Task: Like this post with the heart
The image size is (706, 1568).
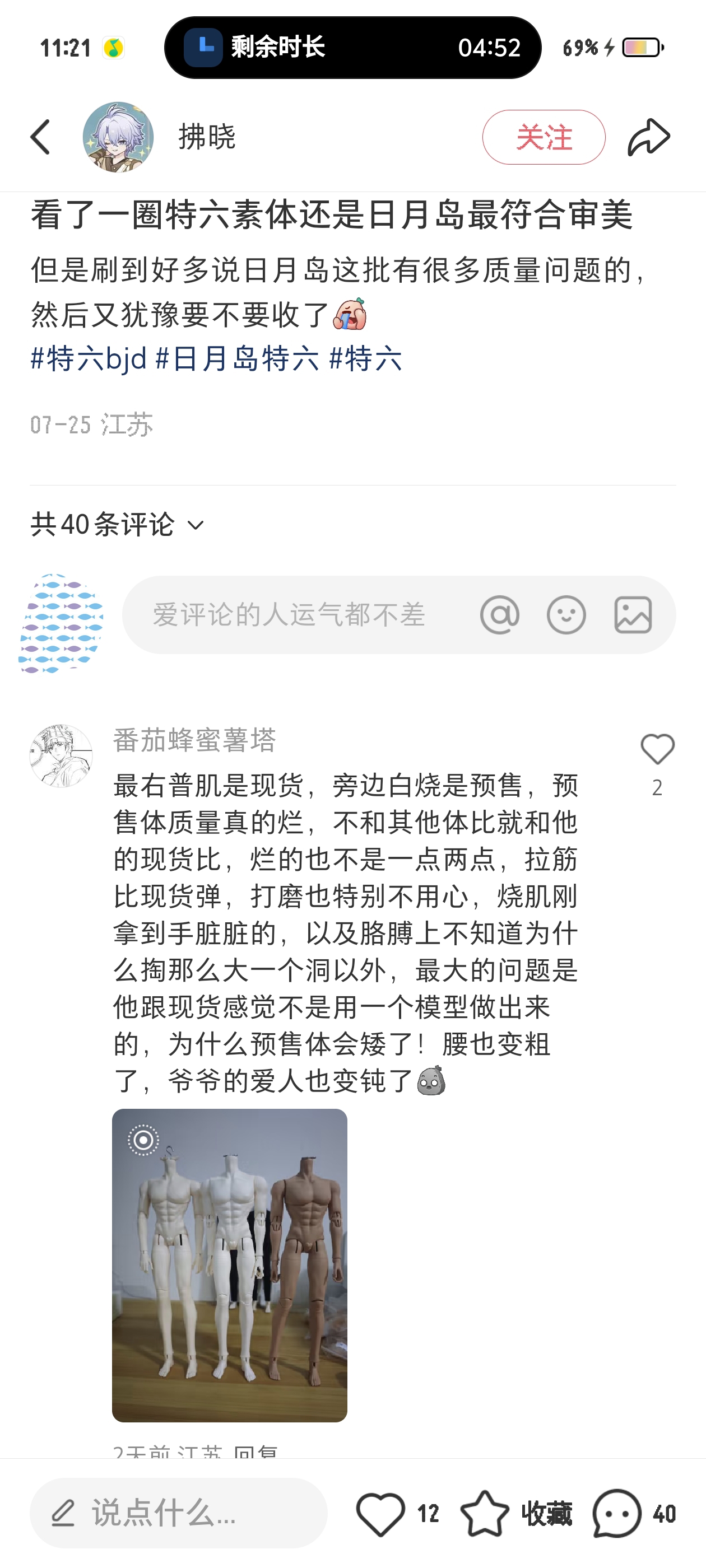Action: [380, 1513]
